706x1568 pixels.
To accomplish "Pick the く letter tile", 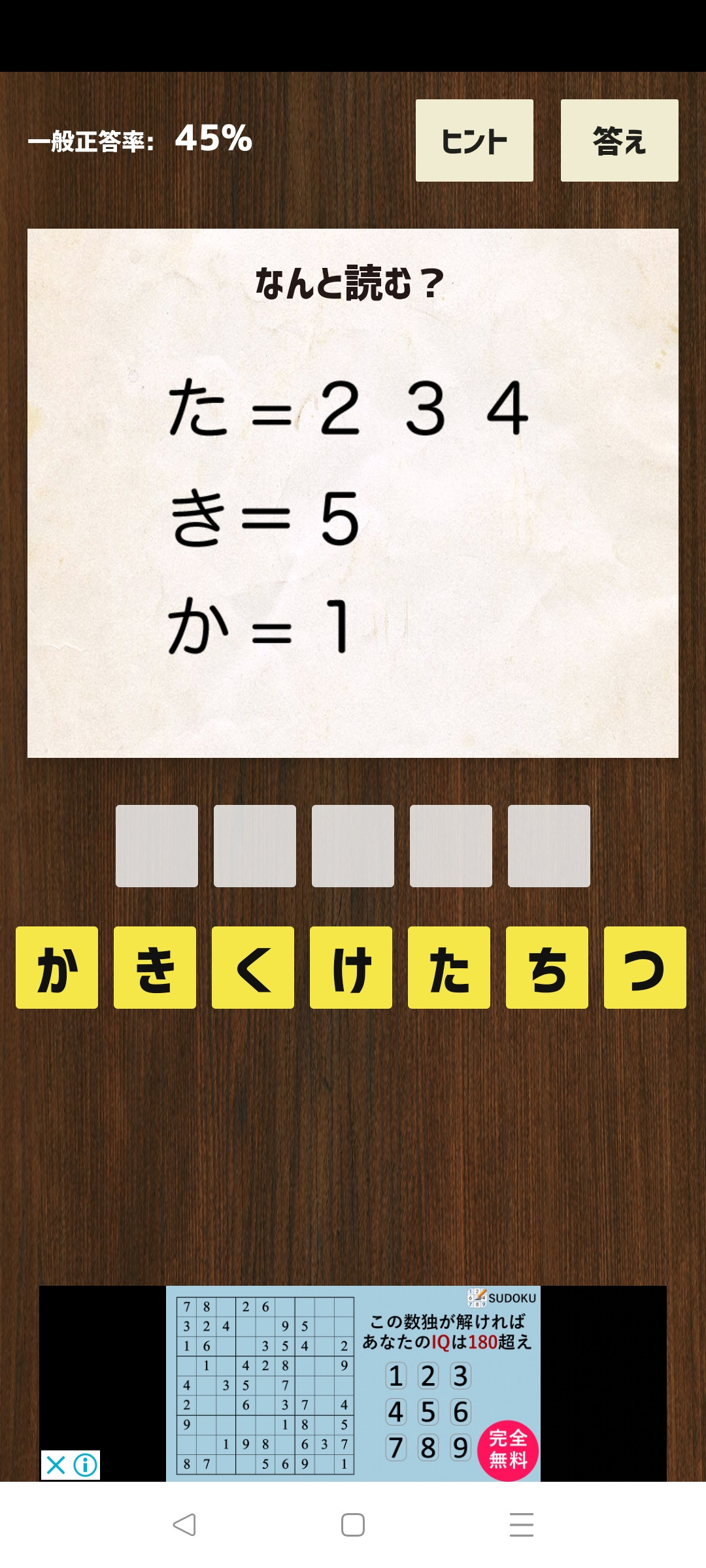I will pos(253,968).
